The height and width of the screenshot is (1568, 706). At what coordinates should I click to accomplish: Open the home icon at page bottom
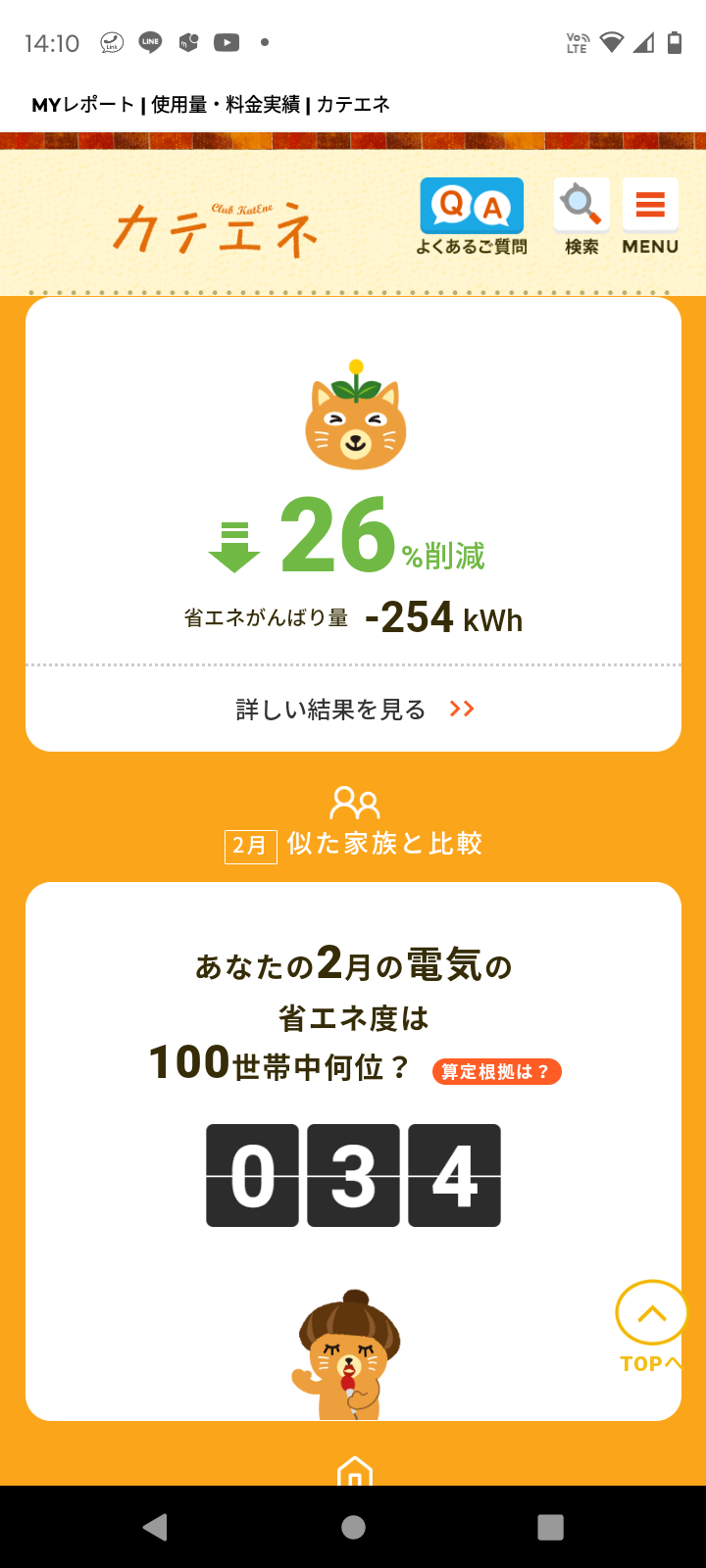(x=354, y=1470)
